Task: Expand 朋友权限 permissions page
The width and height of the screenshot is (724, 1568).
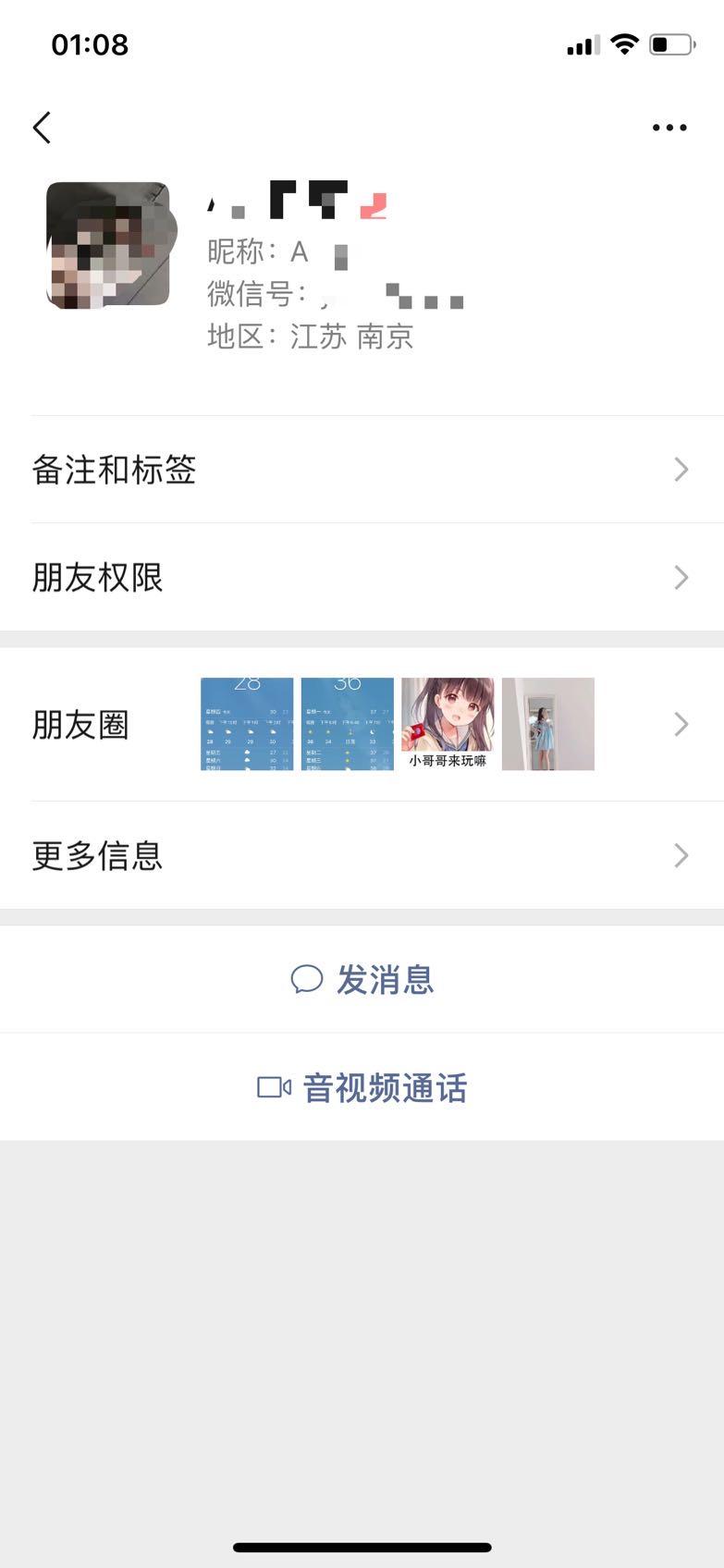Action: [681, 578]
